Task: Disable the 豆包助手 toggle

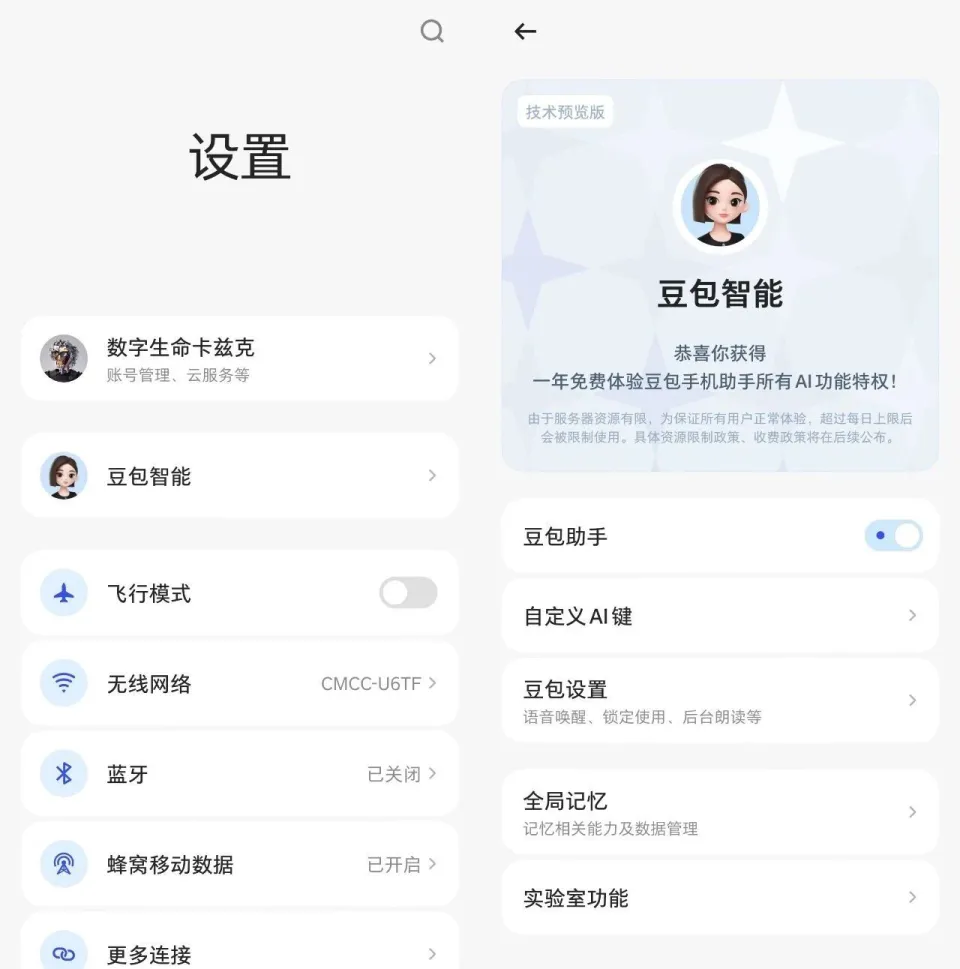Action: [x=893, y=536]
